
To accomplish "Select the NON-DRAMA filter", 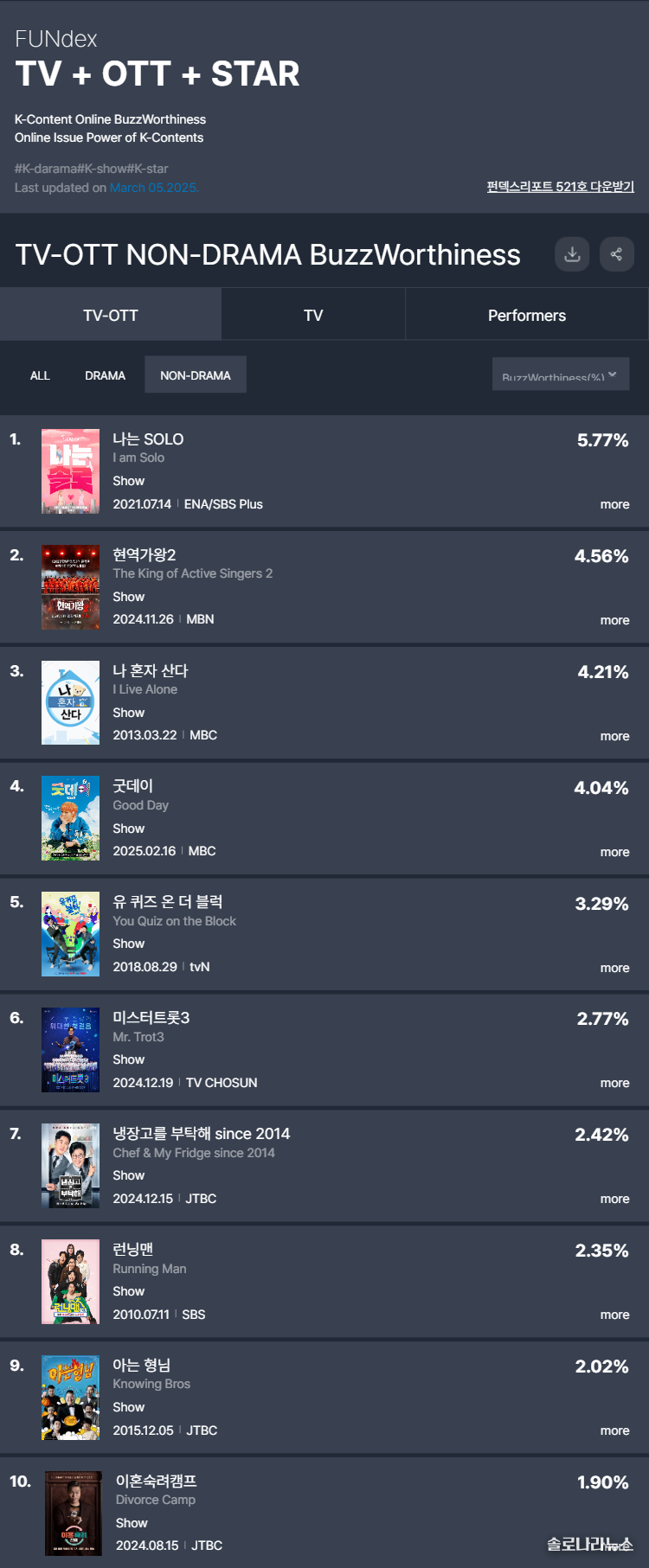I will click(x=196, y=375).
